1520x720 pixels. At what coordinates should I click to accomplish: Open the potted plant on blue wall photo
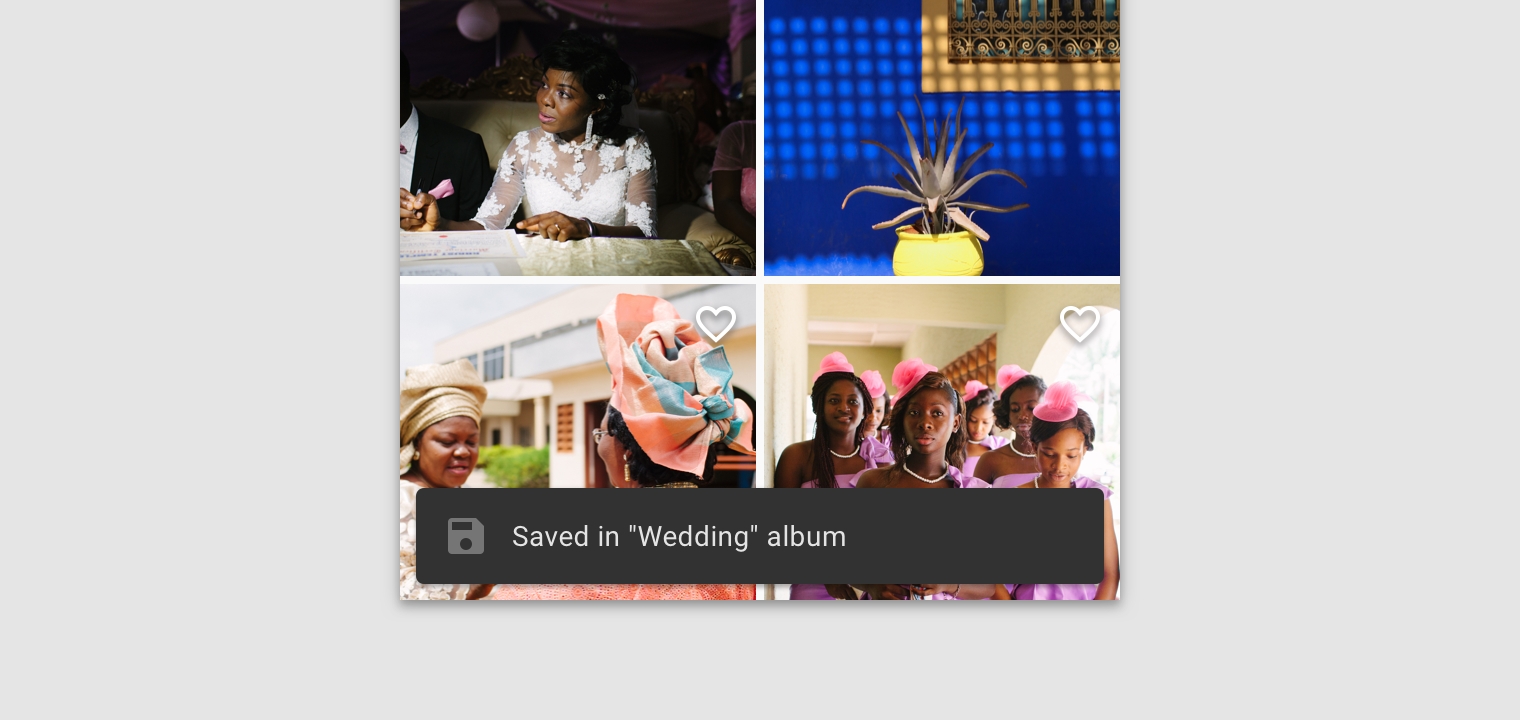pyautogui.click(x=941, y=137)
